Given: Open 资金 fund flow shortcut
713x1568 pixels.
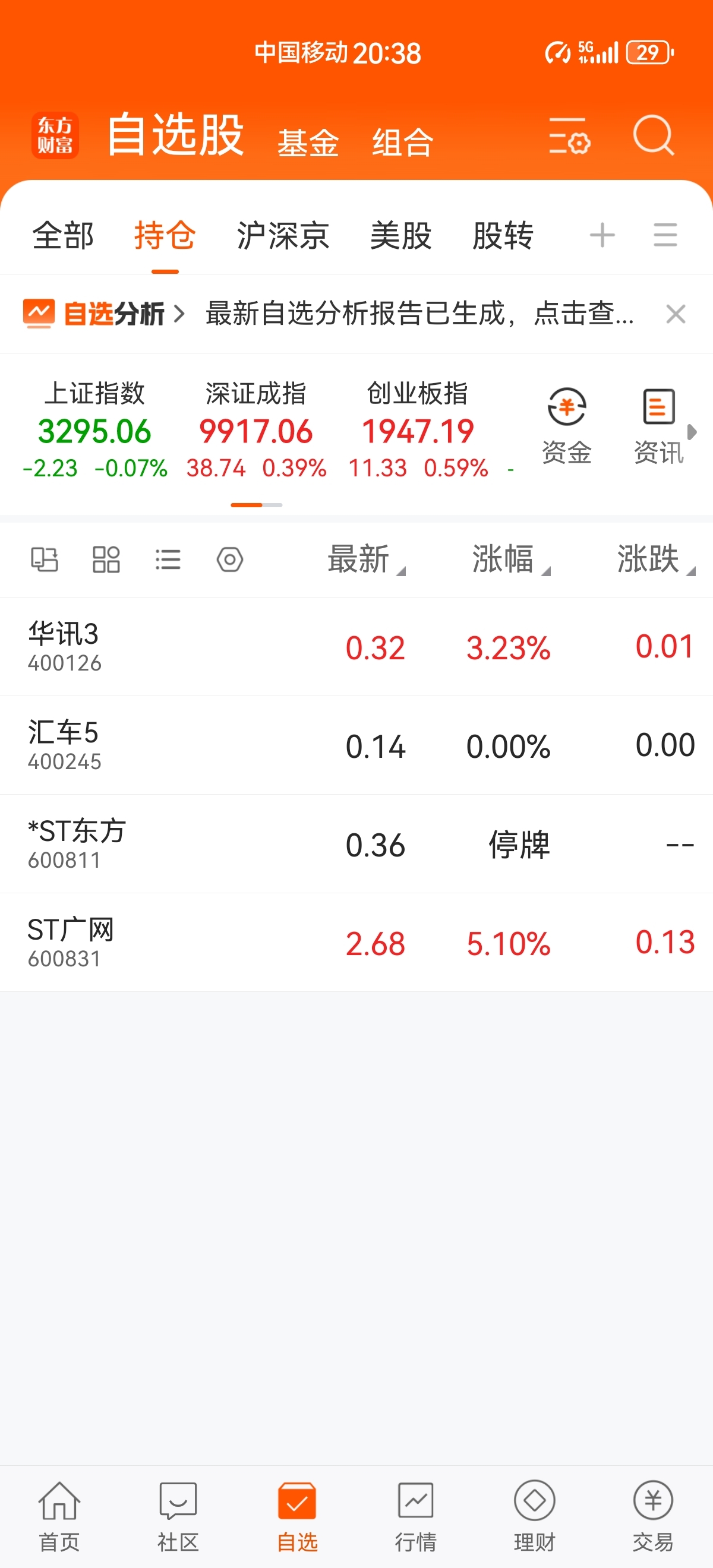Looking at the screenshot, I should tap(567, 426).
